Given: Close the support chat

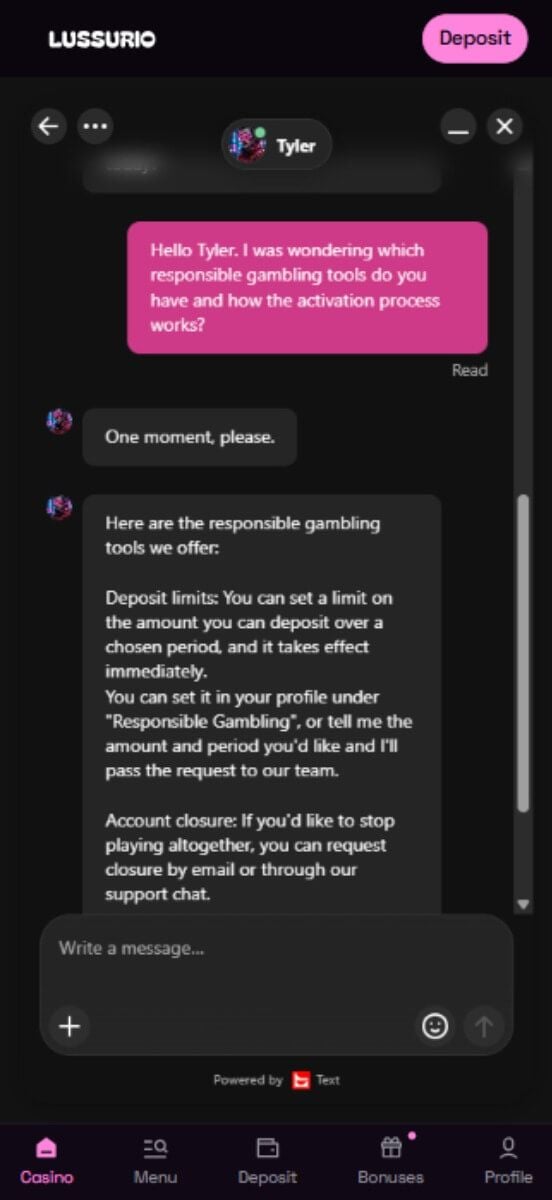Looking at the screenshot, I should point(505,126).
